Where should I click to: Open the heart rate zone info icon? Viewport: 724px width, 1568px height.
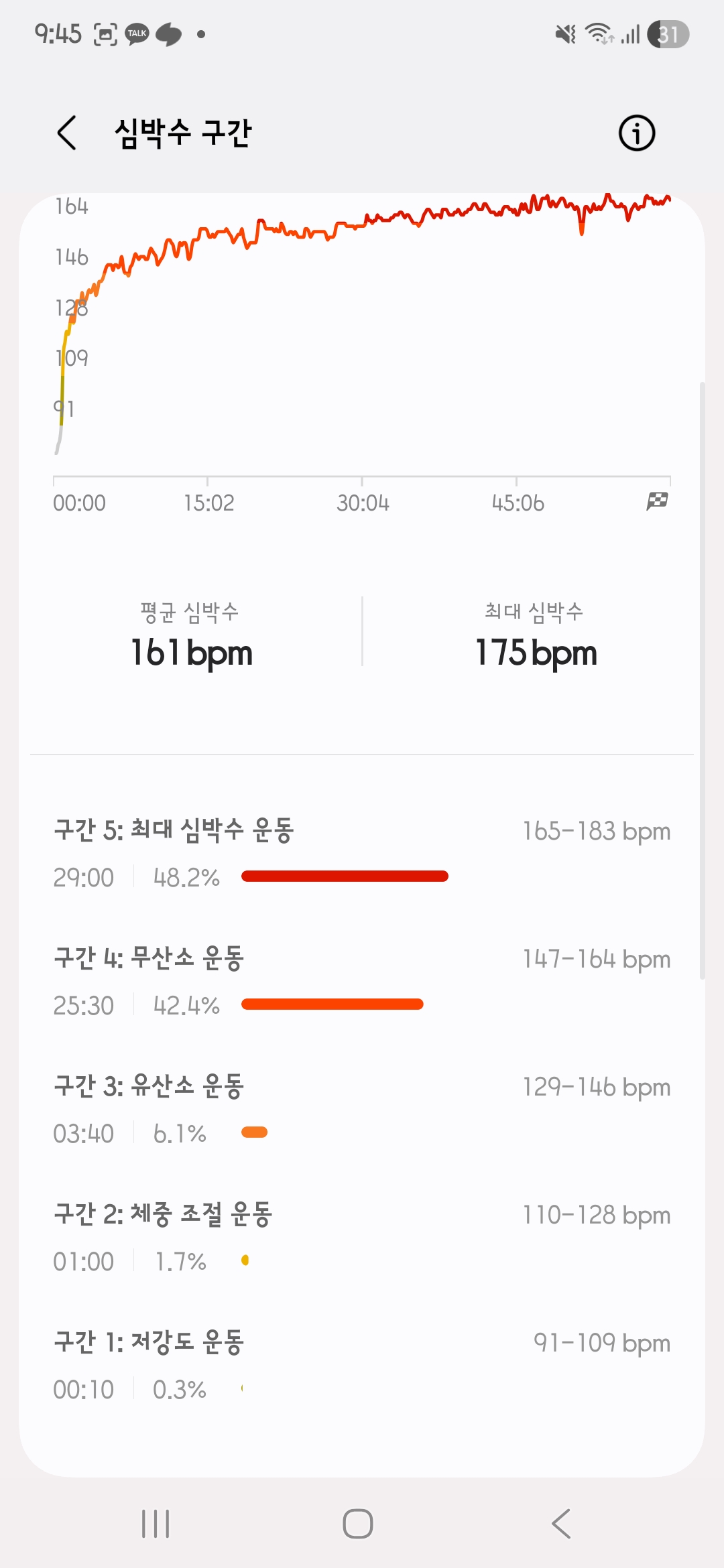pos(636,133)
